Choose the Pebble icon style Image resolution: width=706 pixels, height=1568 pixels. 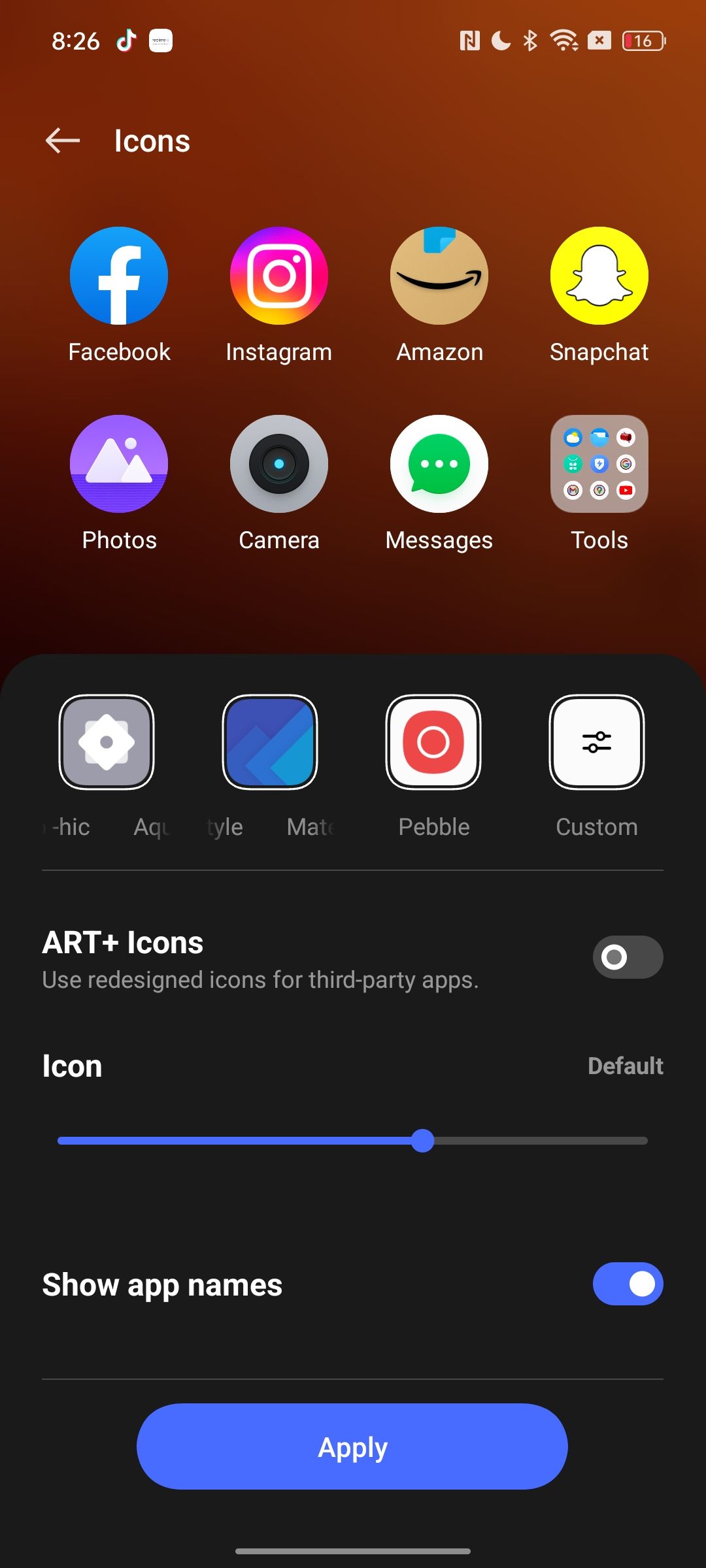pyautogui.click(x=433, y=742)
